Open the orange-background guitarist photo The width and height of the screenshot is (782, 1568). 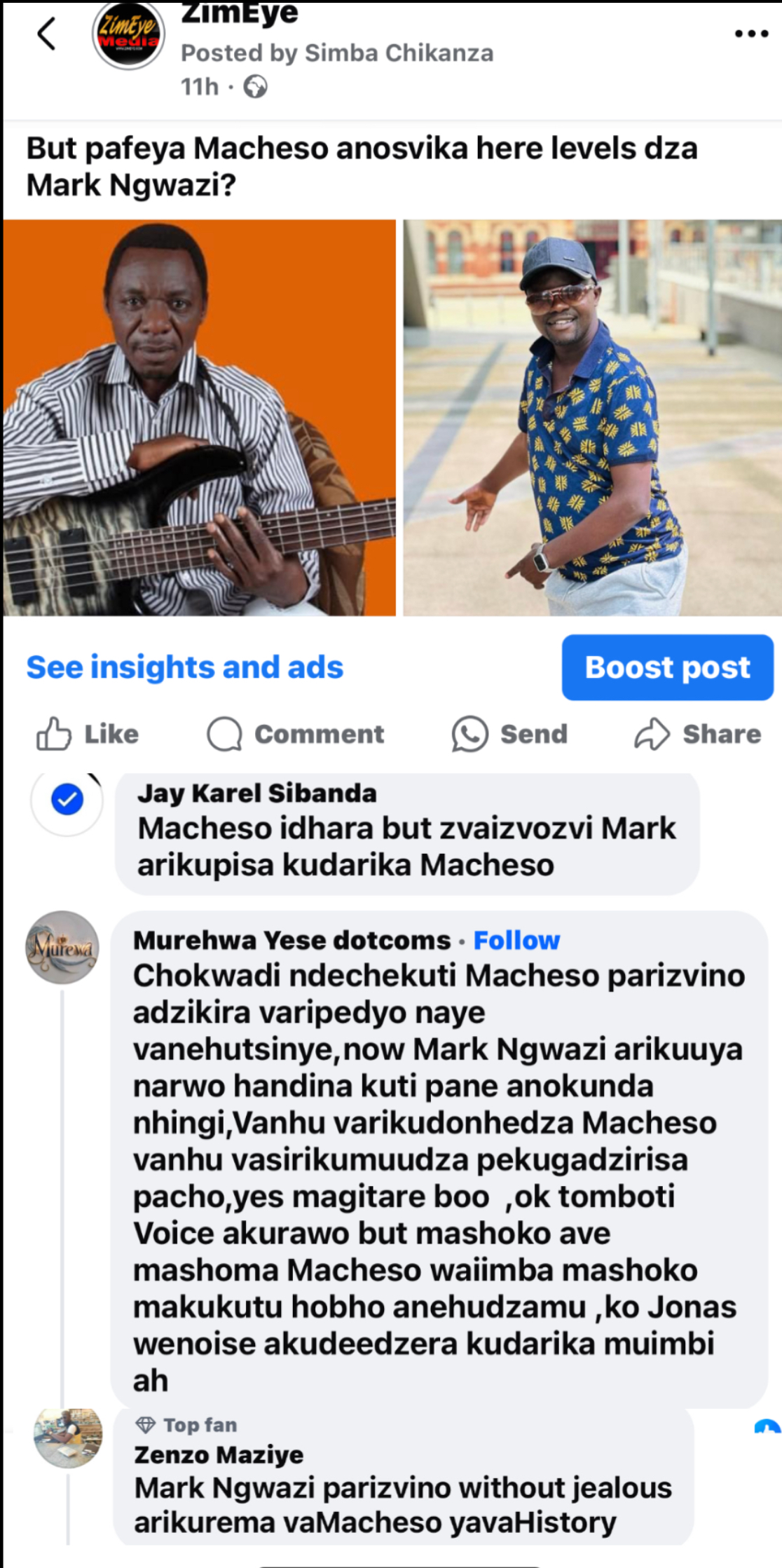199,418
